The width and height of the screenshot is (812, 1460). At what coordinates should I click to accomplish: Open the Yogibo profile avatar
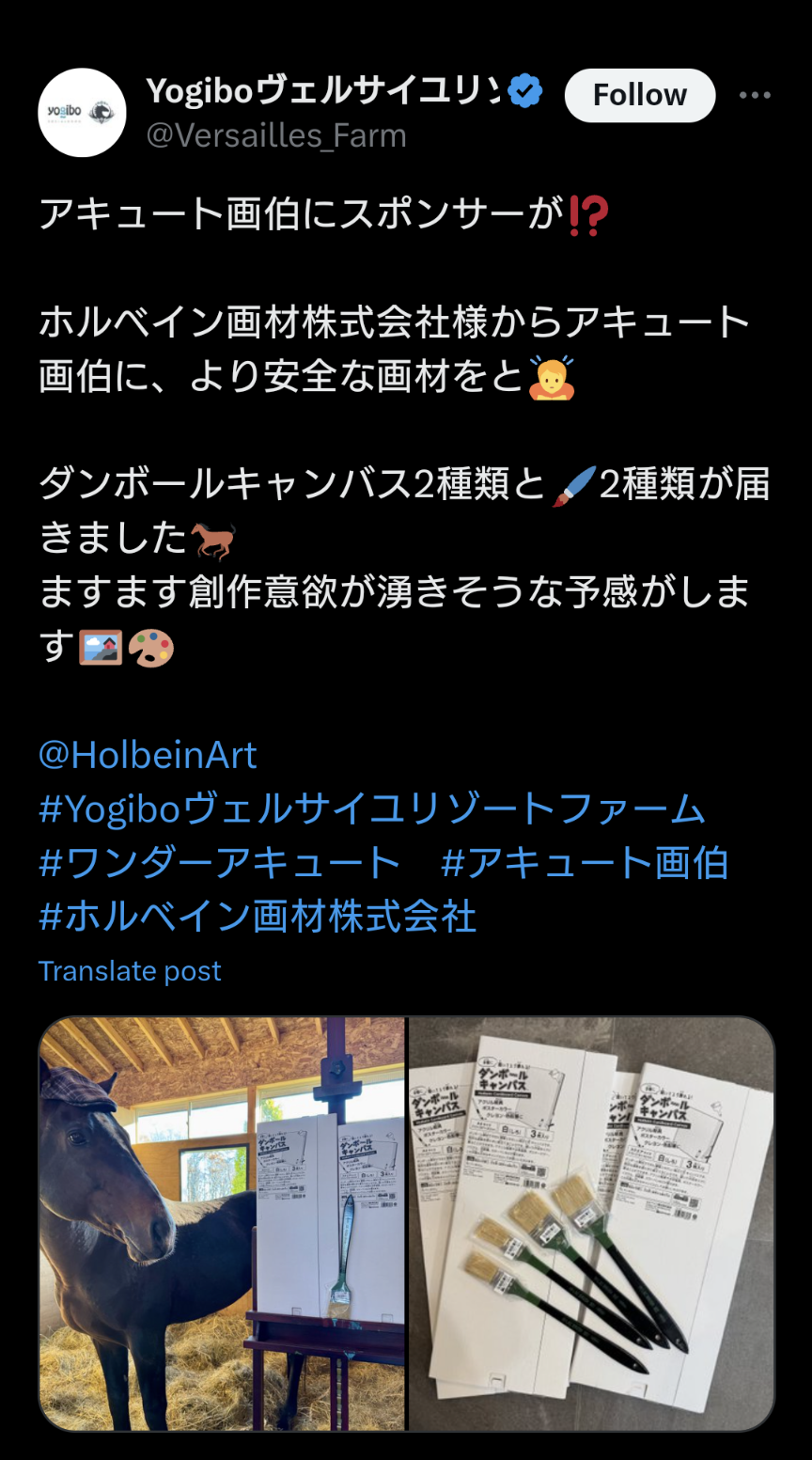coord(82,113)
